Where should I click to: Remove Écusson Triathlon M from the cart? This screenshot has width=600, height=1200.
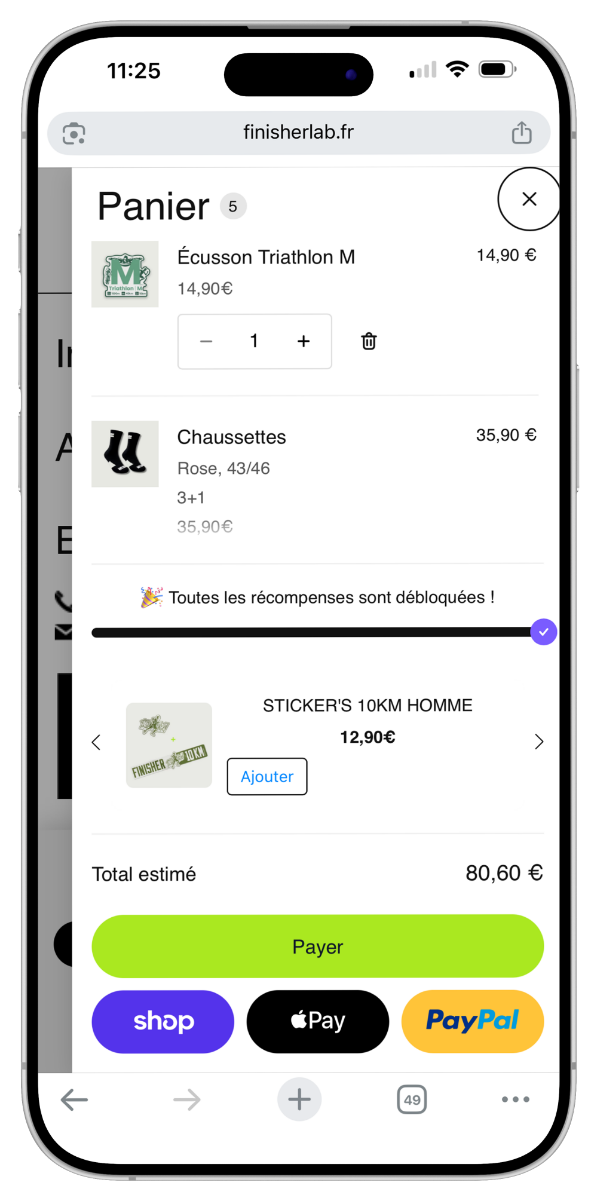click(x=369, y=341)
